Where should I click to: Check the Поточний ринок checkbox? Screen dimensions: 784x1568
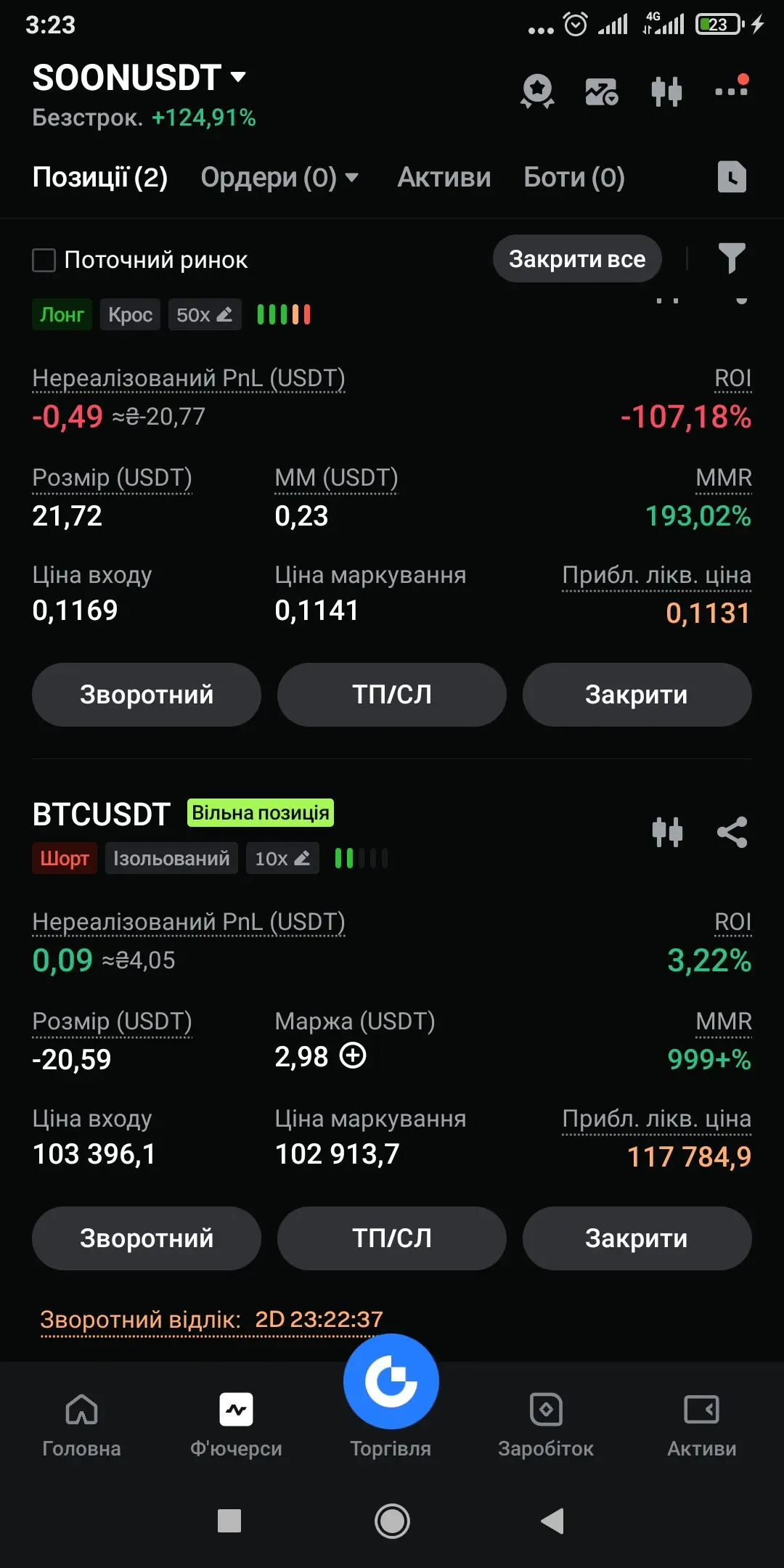[x=44, y=260]
